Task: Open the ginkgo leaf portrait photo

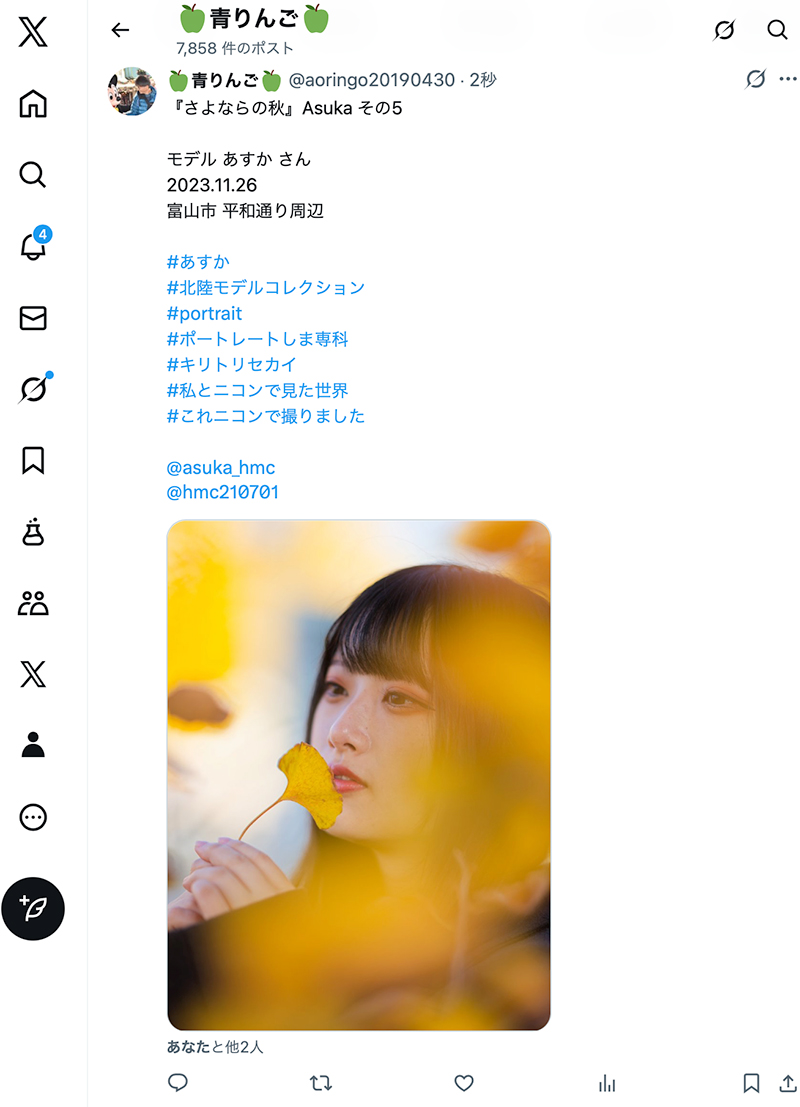Action: pyautogui.click(x=358, y=775)
